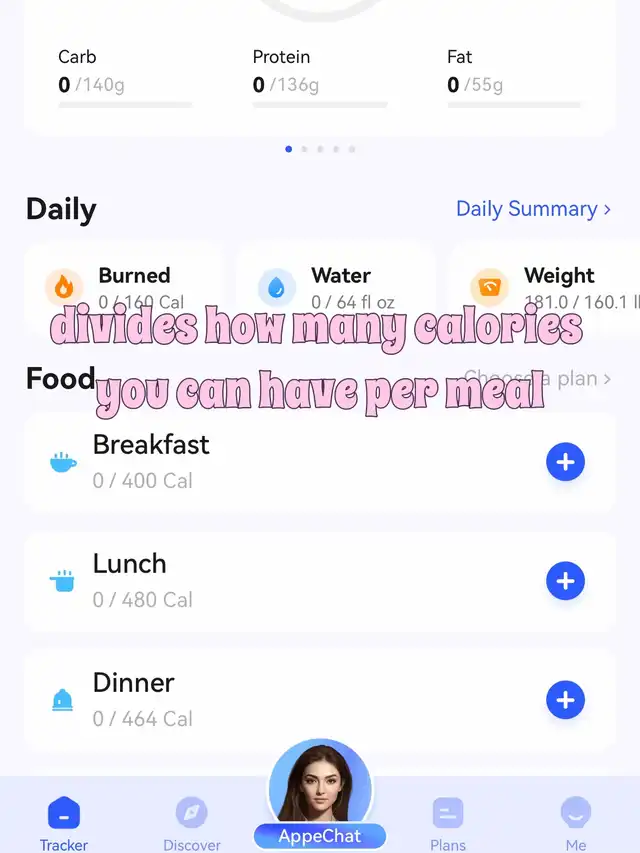640x853 pixels.
Task: Open AppeChat assistant
Action: click(320, 795)
